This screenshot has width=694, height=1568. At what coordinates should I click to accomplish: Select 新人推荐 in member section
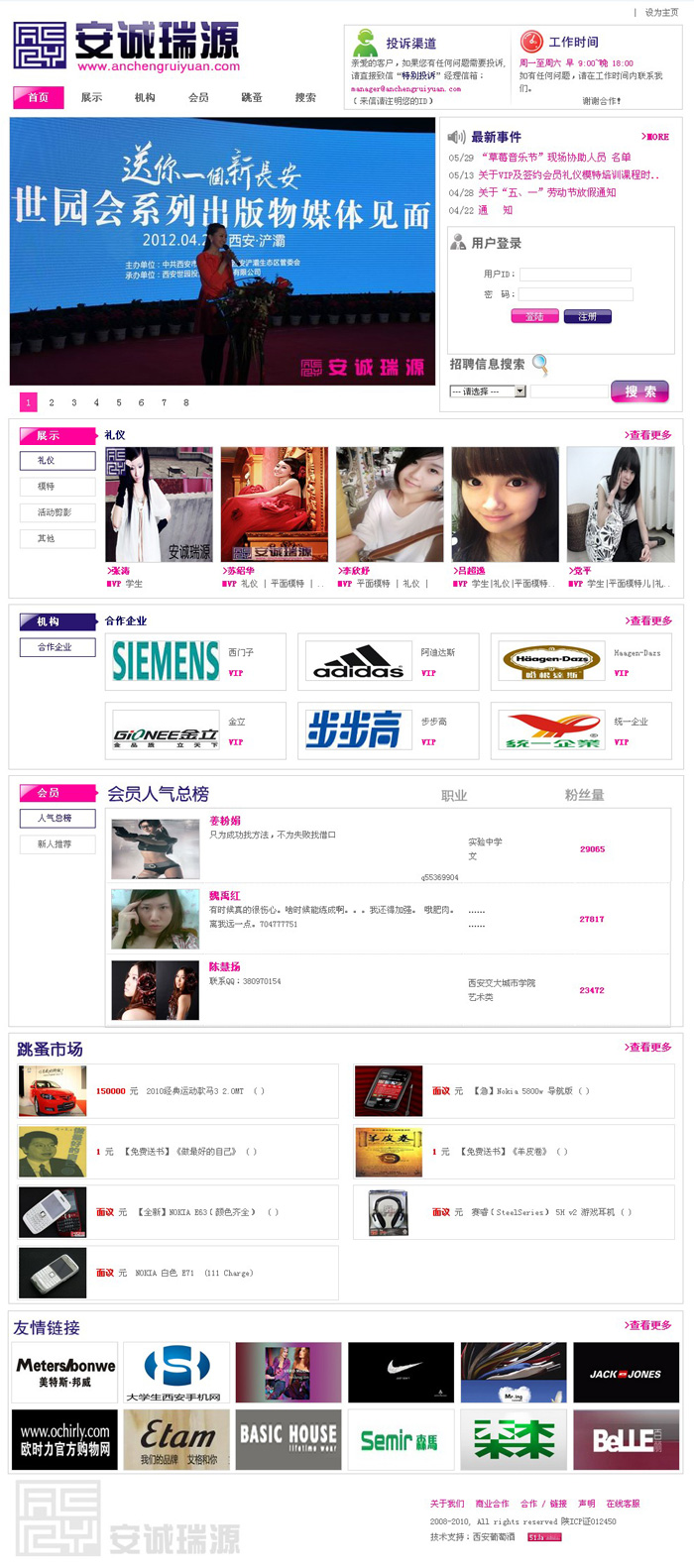coord(58,844)
